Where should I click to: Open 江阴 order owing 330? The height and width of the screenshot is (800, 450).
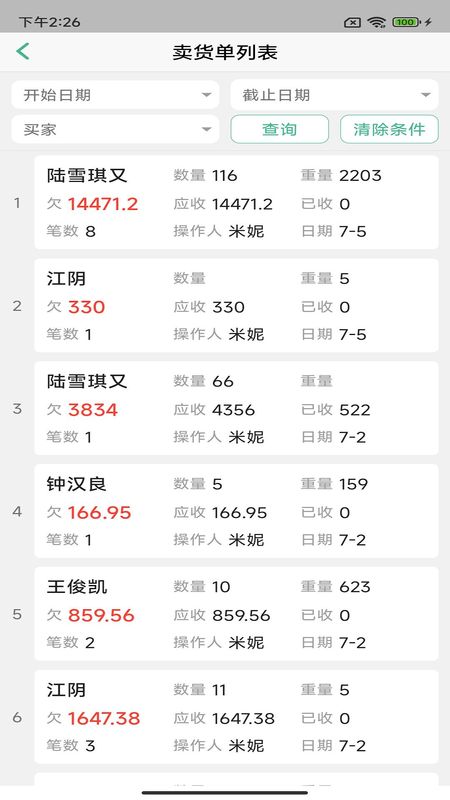tap(236, 305)
